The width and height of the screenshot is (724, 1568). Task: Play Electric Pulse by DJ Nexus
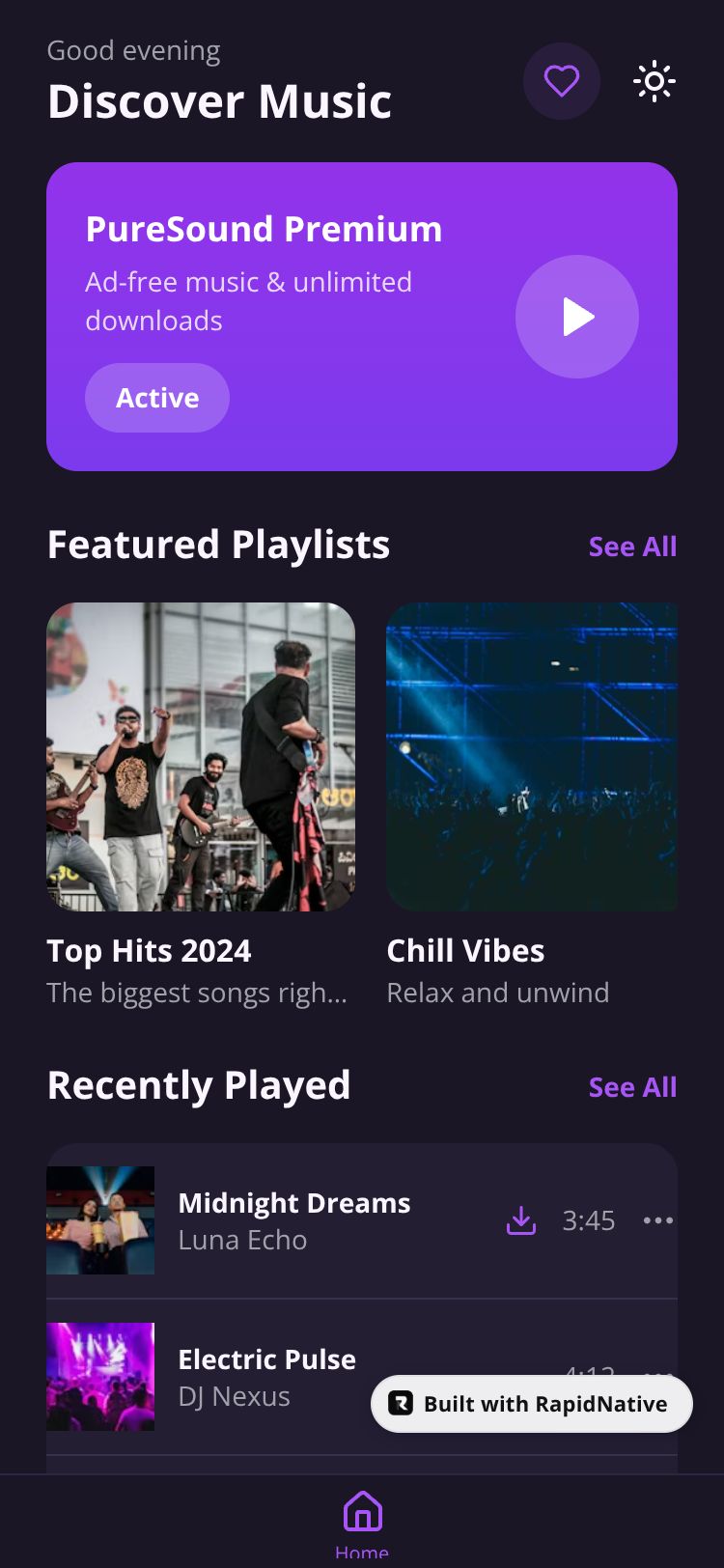266,1376
